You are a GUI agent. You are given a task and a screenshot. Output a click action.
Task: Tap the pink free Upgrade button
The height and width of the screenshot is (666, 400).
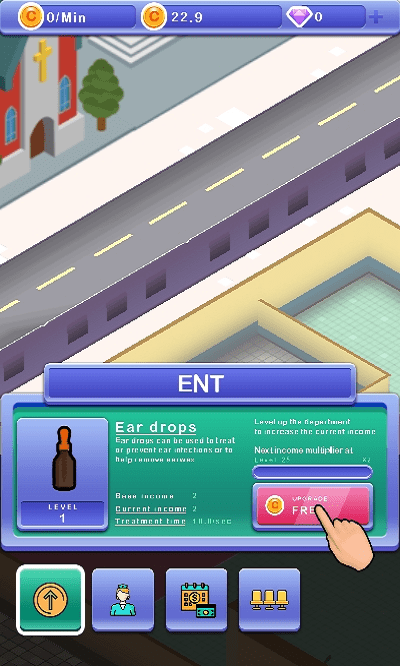313,506
